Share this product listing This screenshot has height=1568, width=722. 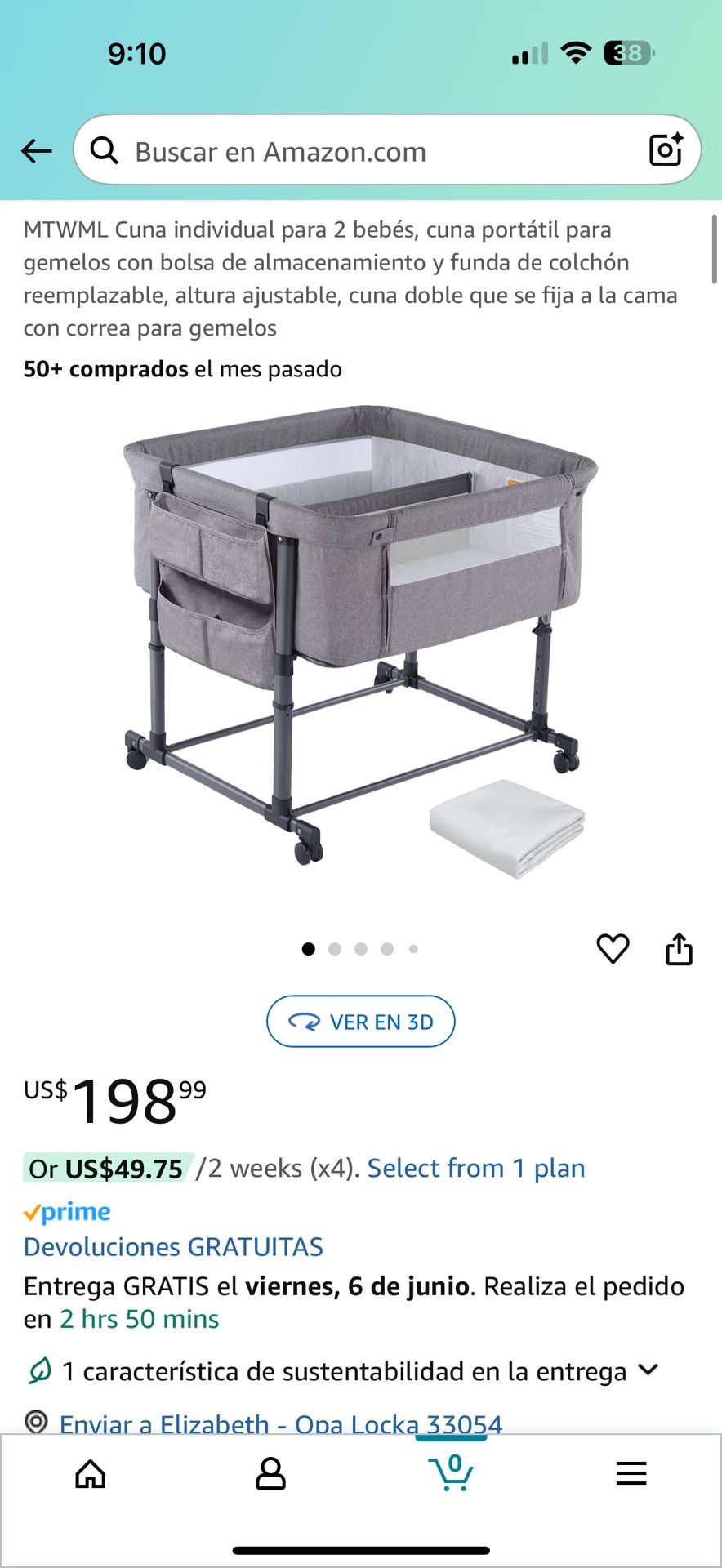679,949
